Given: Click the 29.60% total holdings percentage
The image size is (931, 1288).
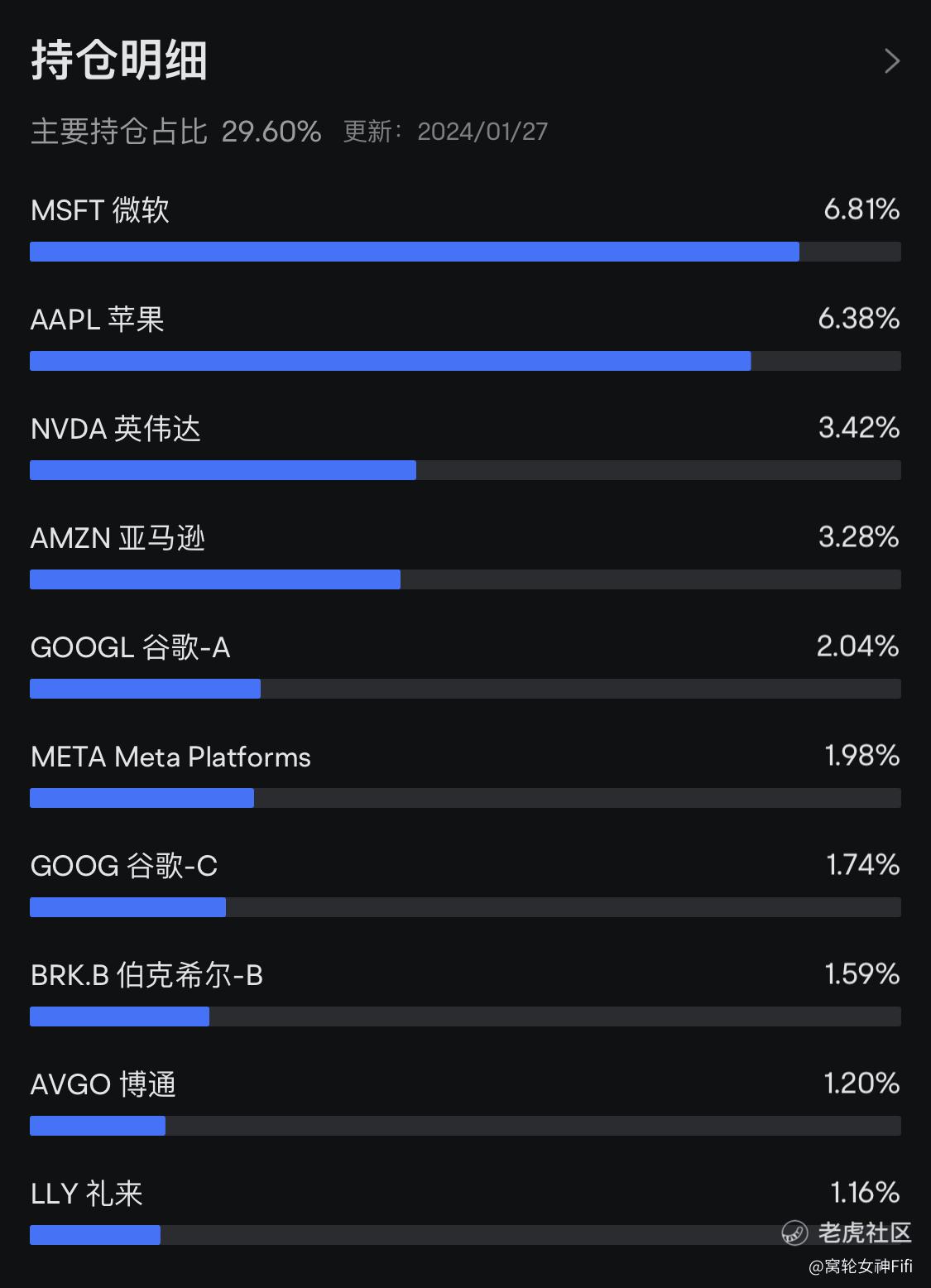Looking at the screenshot, I should 272,130.
